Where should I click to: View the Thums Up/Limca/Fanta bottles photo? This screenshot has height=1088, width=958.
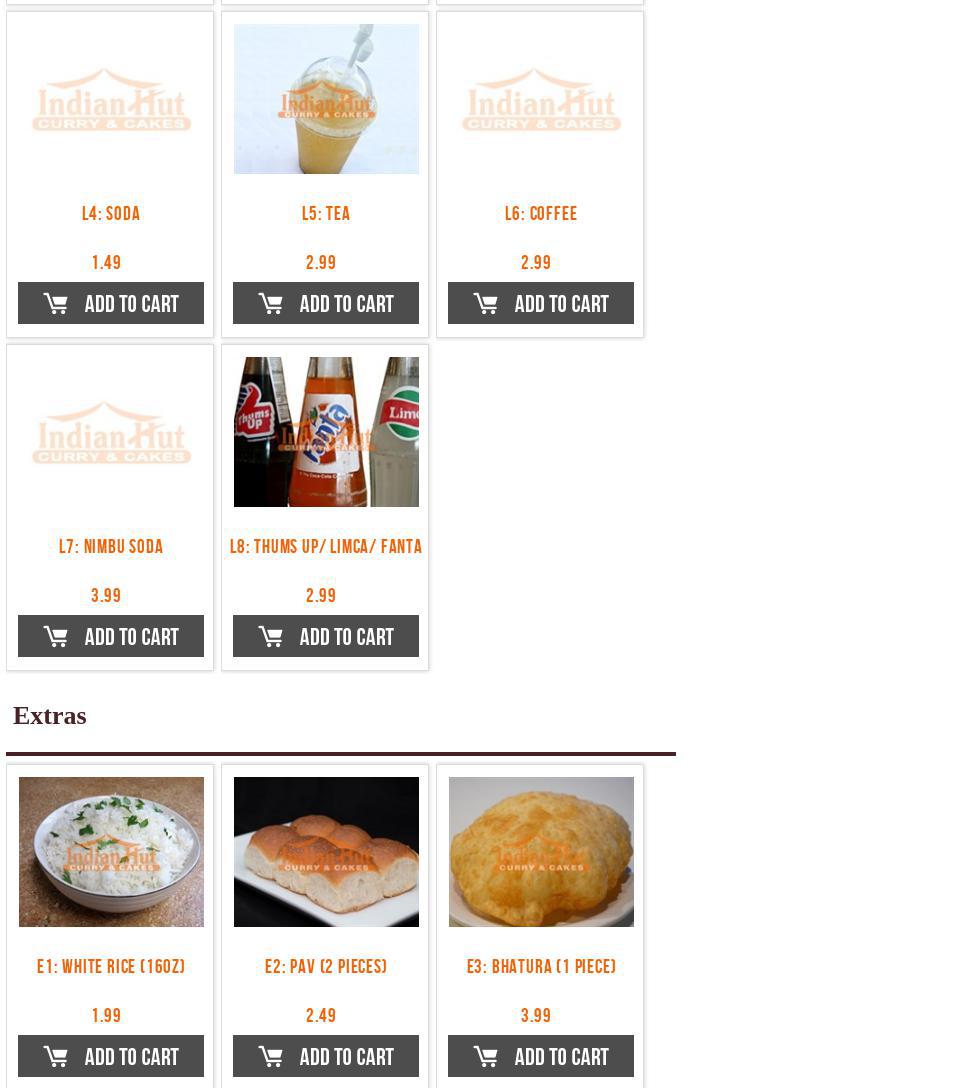326,432
